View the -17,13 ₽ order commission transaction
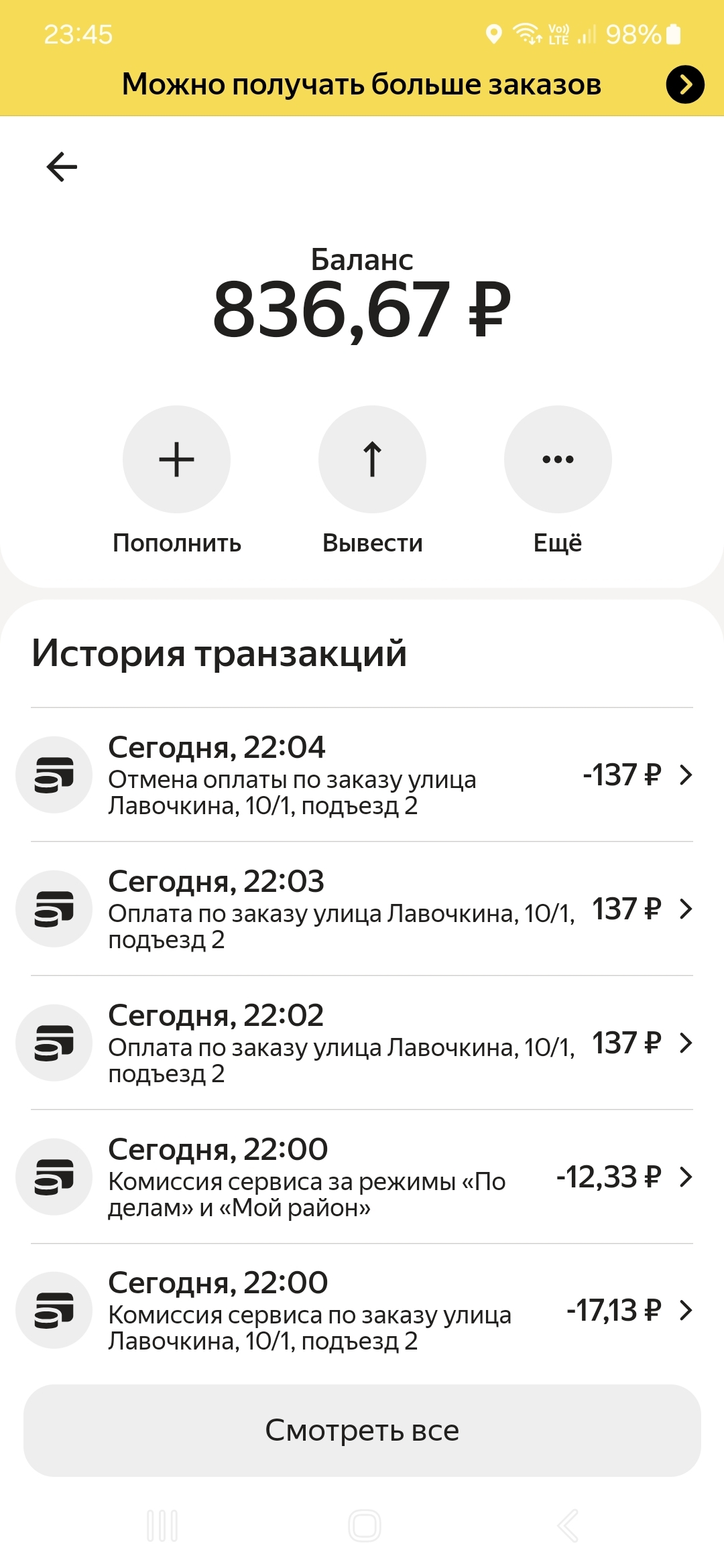 (362, 1311)
